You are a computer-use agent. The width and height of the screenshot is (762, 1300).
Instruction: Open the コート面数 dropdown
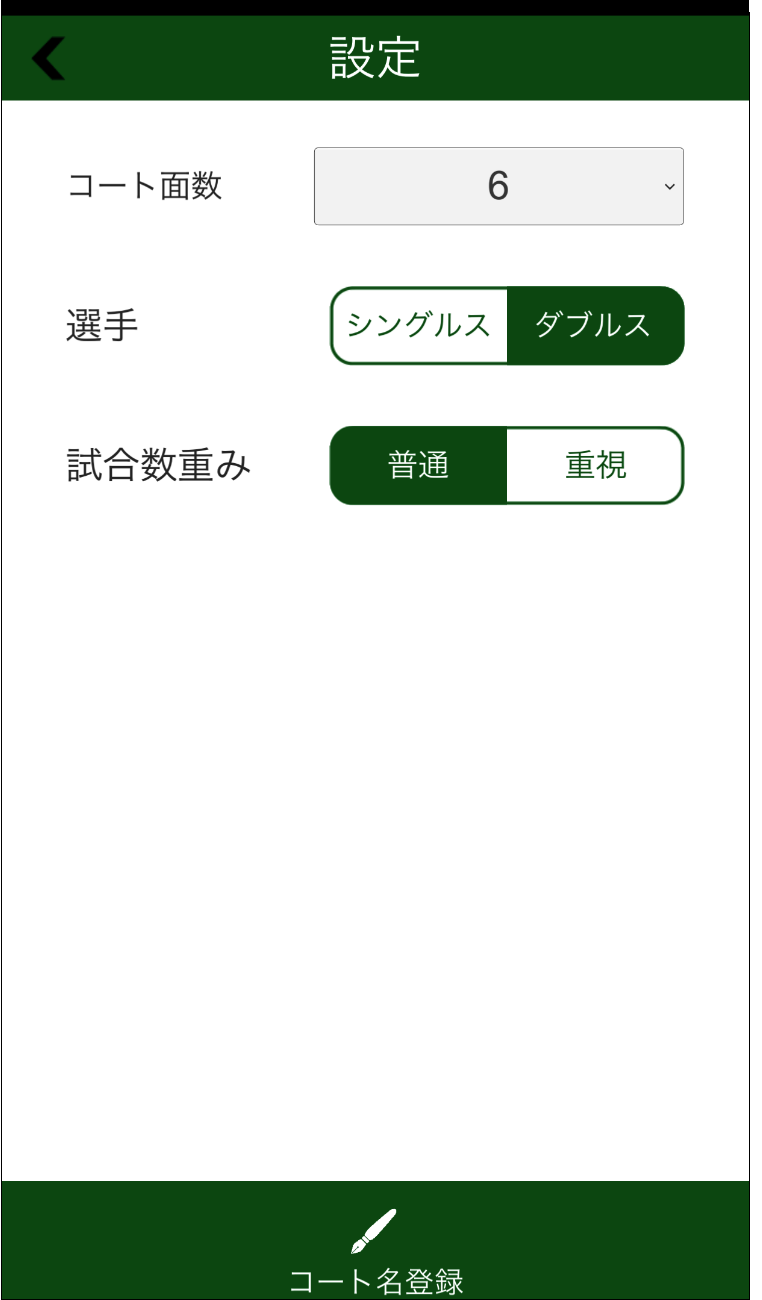coord(498,187)
